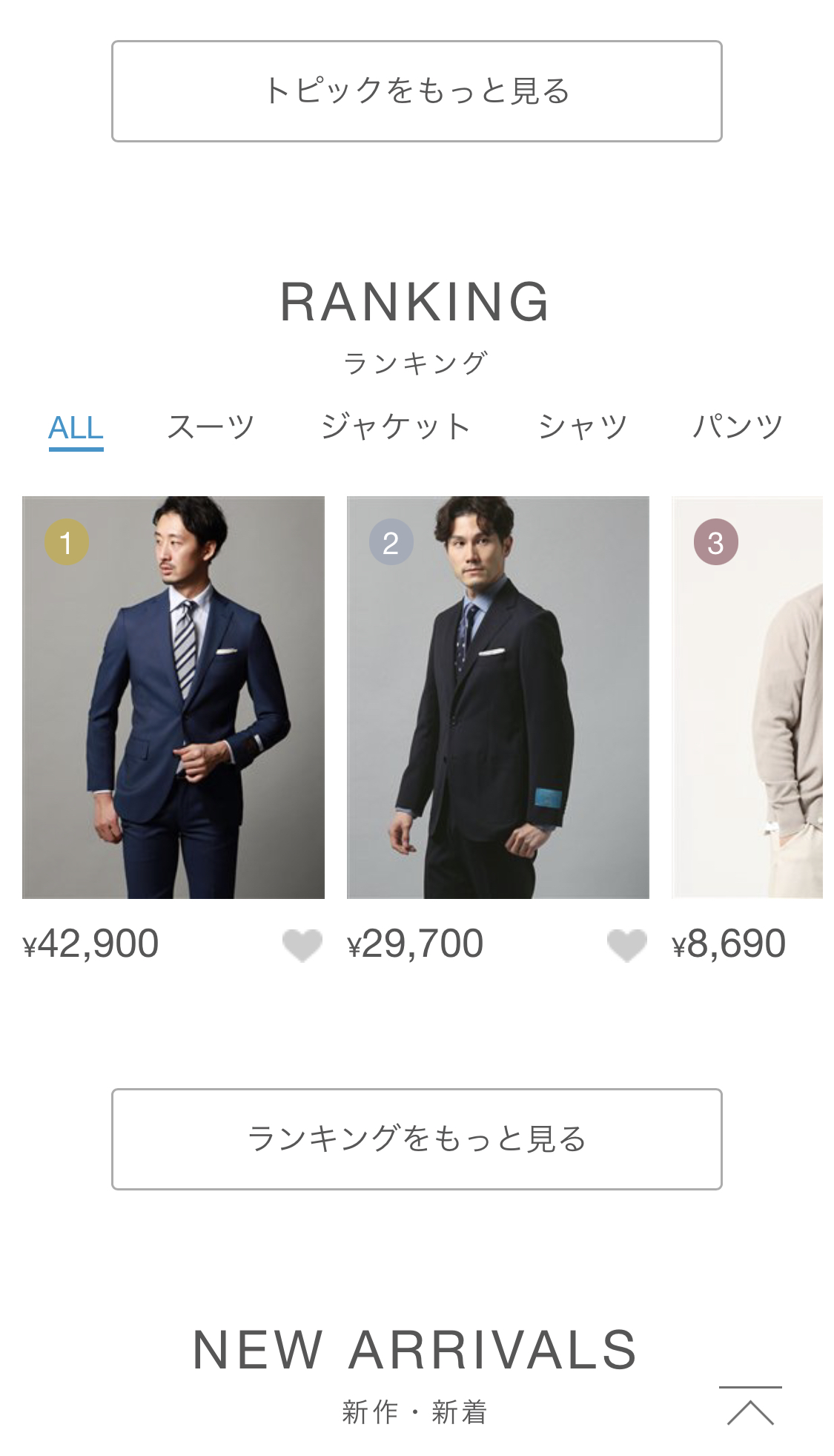Like the ¥29,700 suit with the heart
The width and height of the screenshot is (834, 1456).
pos(626,945)
